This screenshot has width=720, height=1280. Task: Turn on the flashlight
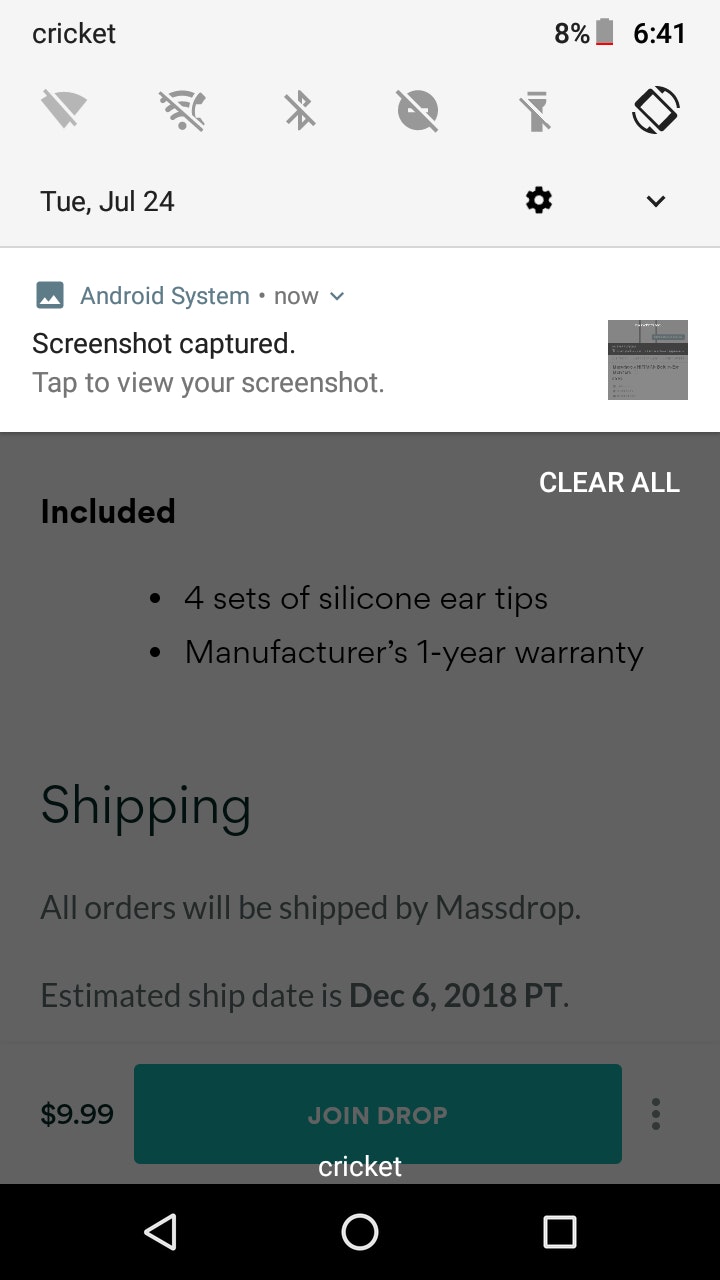tap(537, 110)
